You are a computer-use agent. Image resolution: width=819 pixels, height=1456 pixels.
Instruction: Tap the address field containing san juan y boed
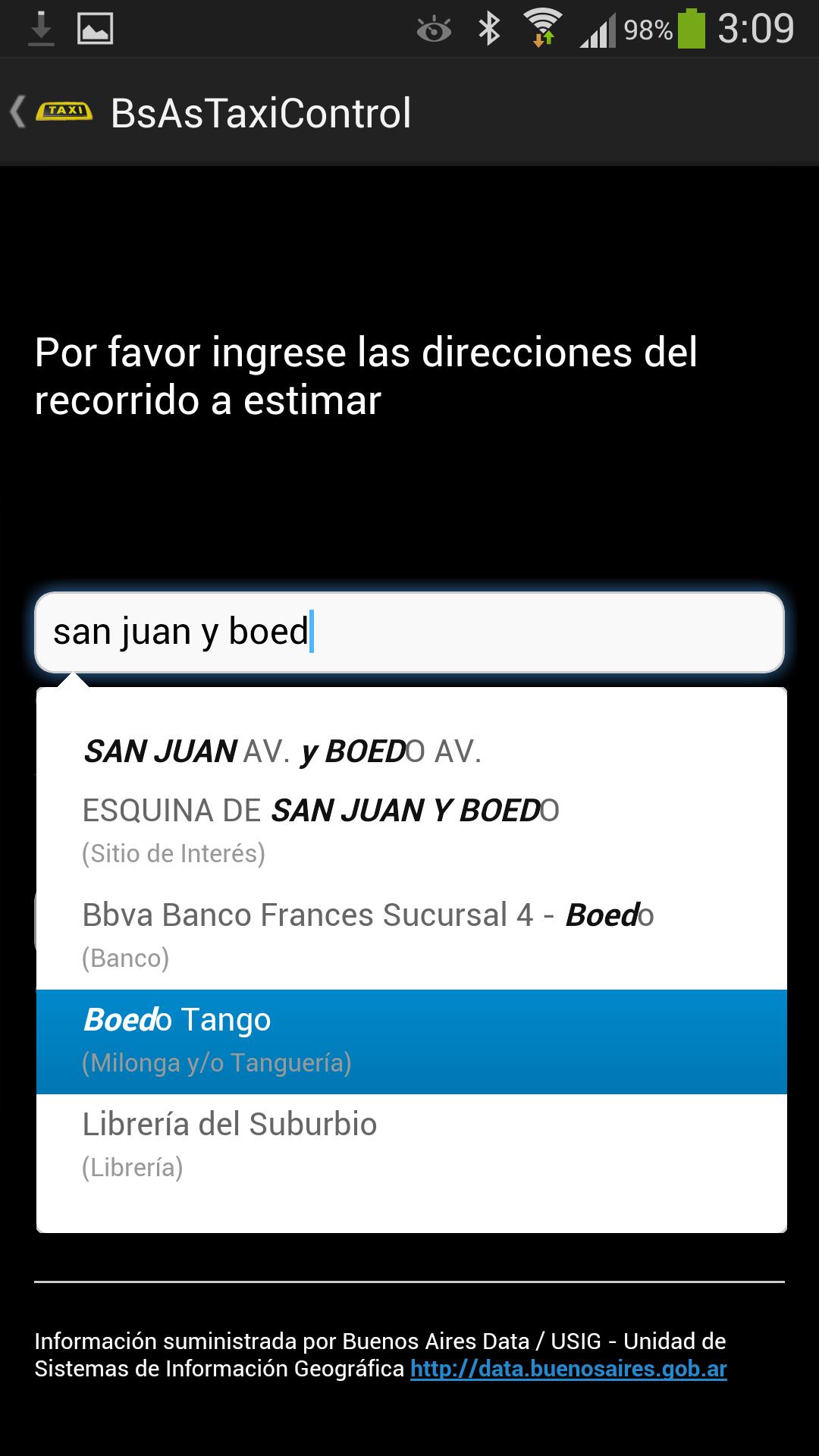click(x=409, y=632)
